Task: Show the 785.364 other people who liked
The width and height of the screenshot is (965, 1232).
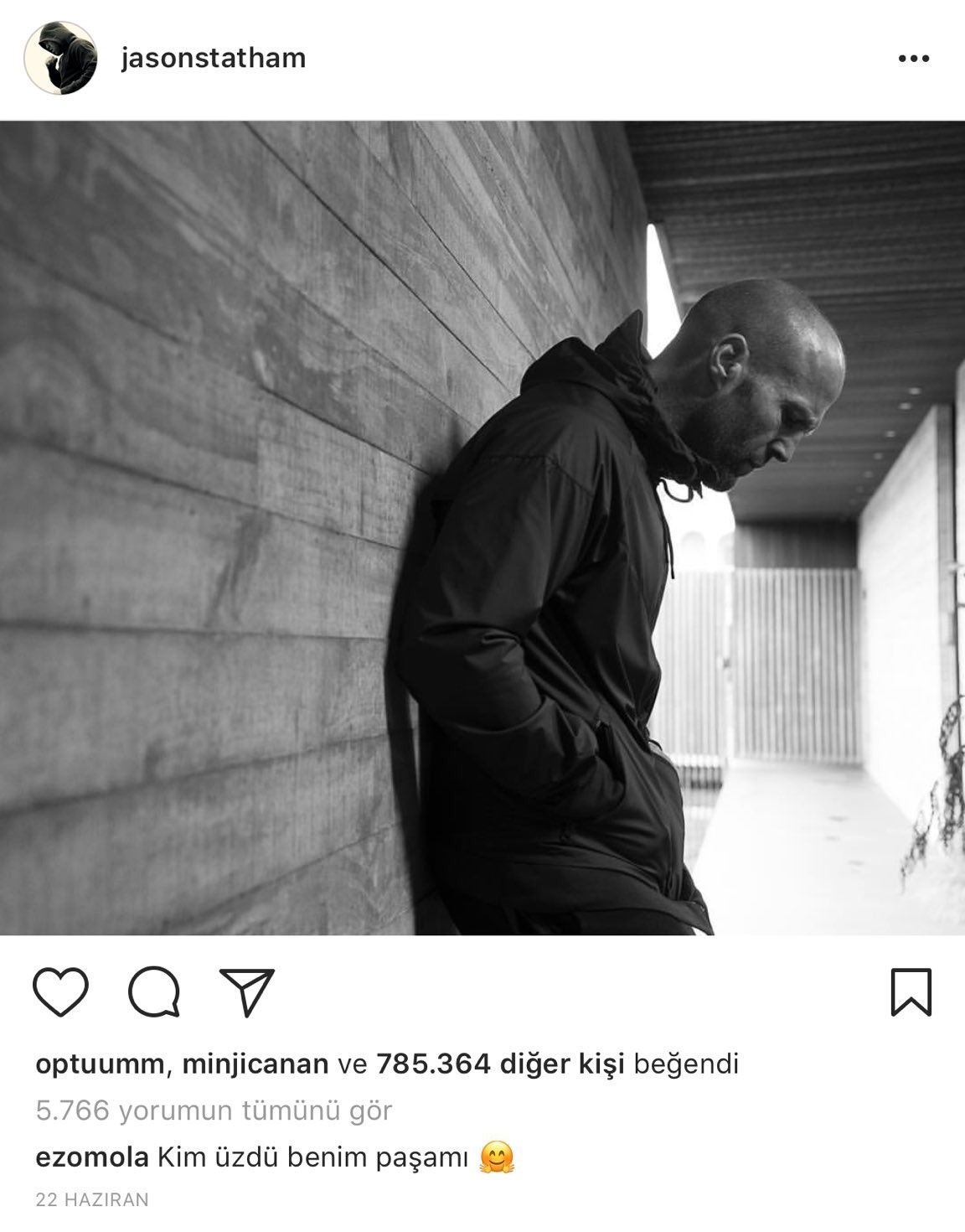Action: [x=501, y=1064]
